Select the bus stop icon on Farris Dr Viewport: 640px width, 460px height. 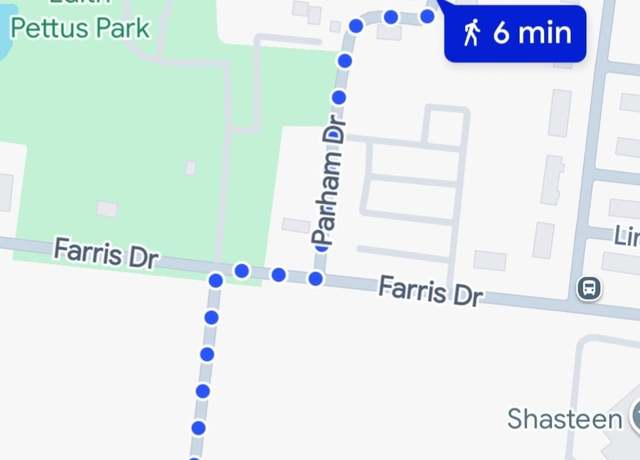pos(589,288)
